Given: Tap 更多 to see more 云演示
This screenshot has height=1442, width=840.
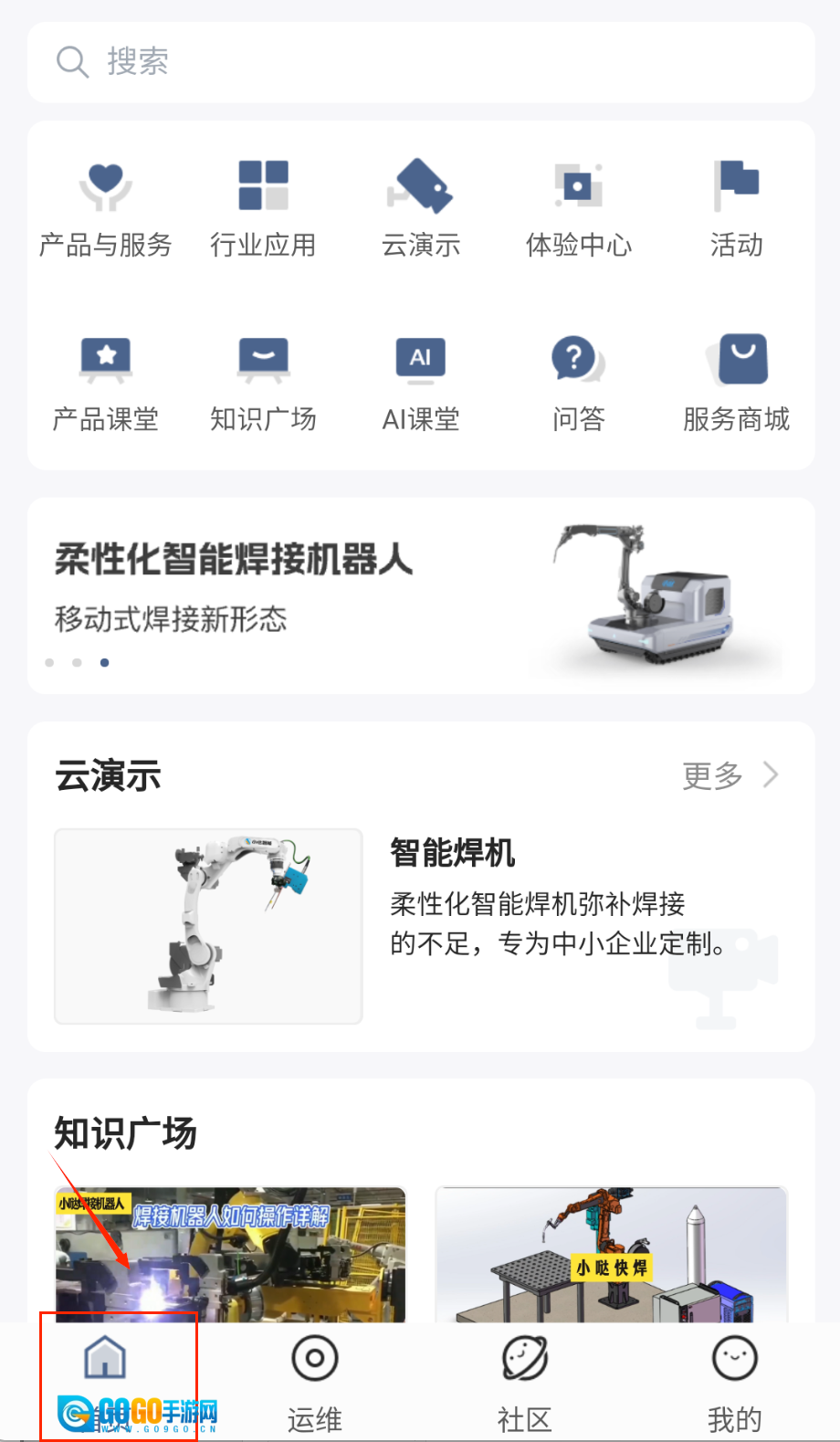Looking at the screenshot, I should tap(730, 775).
